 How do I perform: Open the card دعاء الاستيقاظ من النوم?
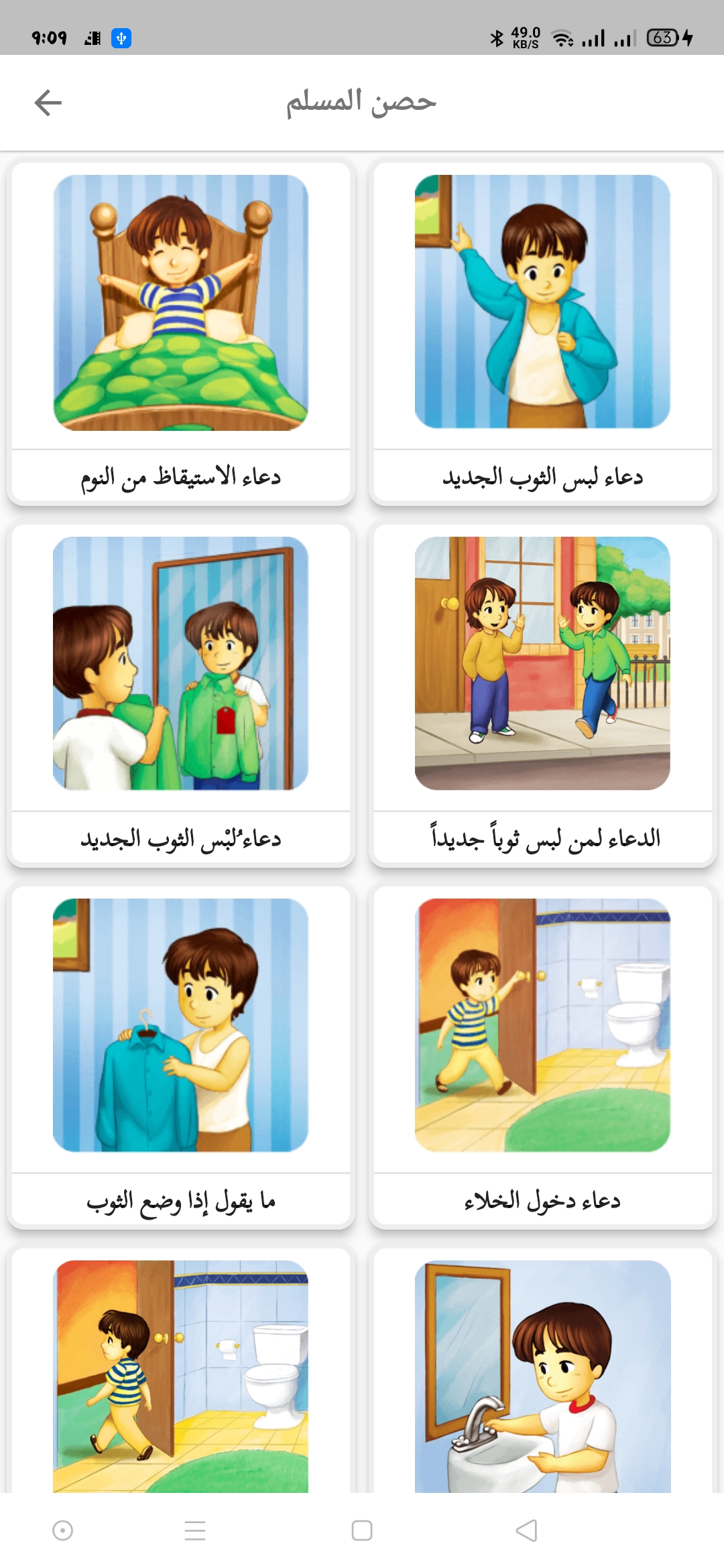[181, 333]
